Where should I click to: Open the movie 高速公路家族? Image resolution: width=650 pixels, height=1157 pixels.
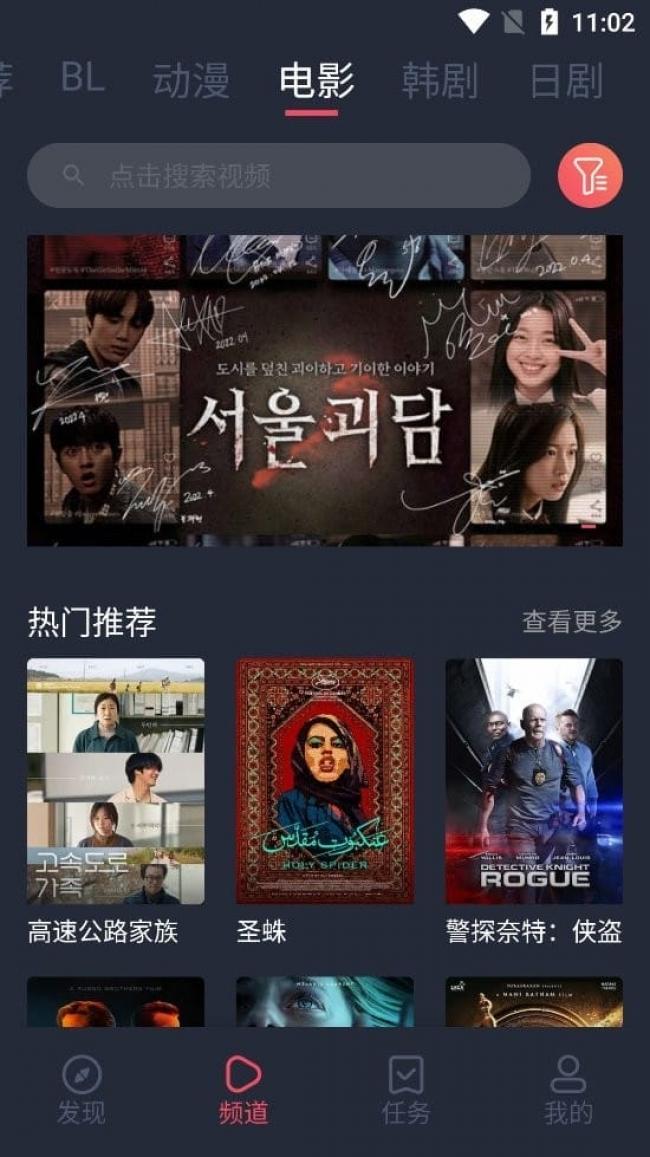click(x=115, y=781)
